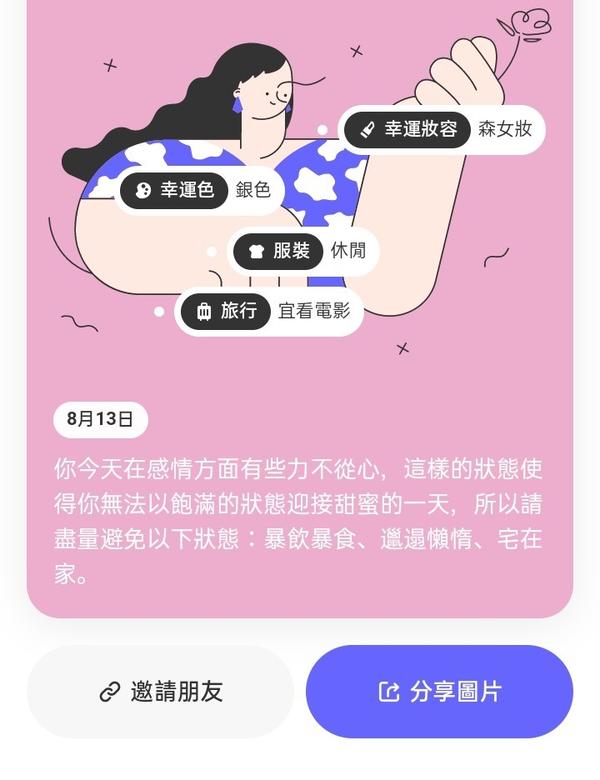Screen dimensions: 600x780
Task: Tap the 邀請朋友 invite friends button
Action: pos(160,691)
